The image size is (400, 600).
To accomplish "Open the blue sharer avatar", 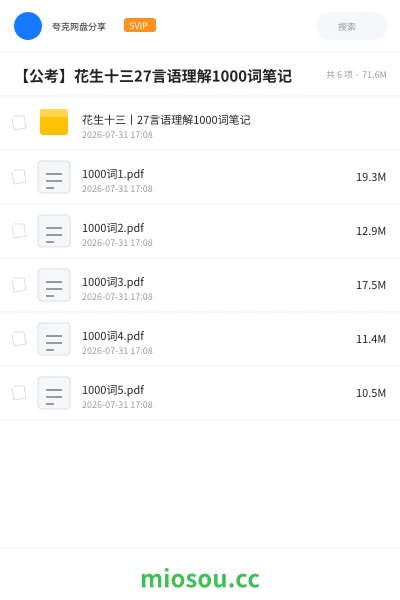I will (28, 26).
